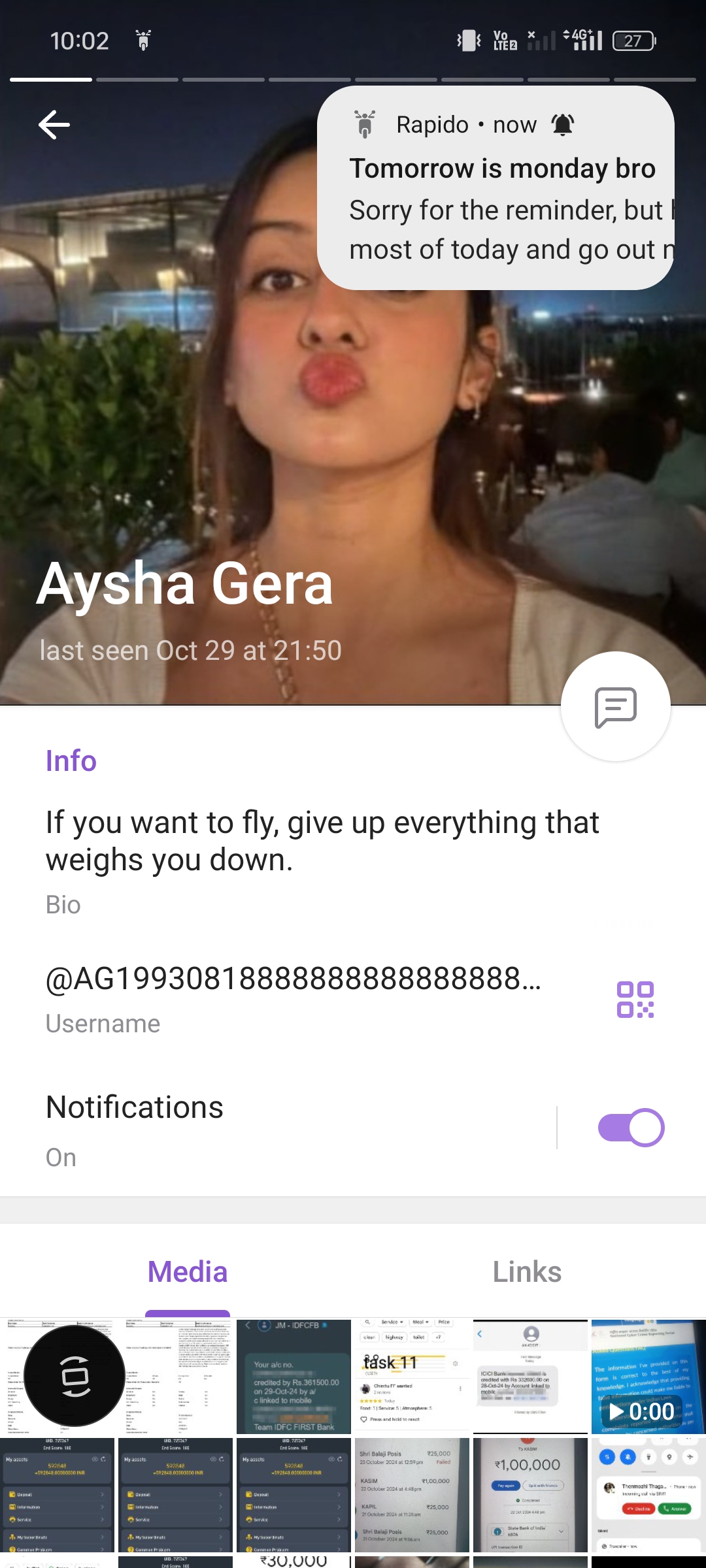Open the ICICI Bank credit message image
This screenshot has width=706, height=1568.
coord(530,1376)
